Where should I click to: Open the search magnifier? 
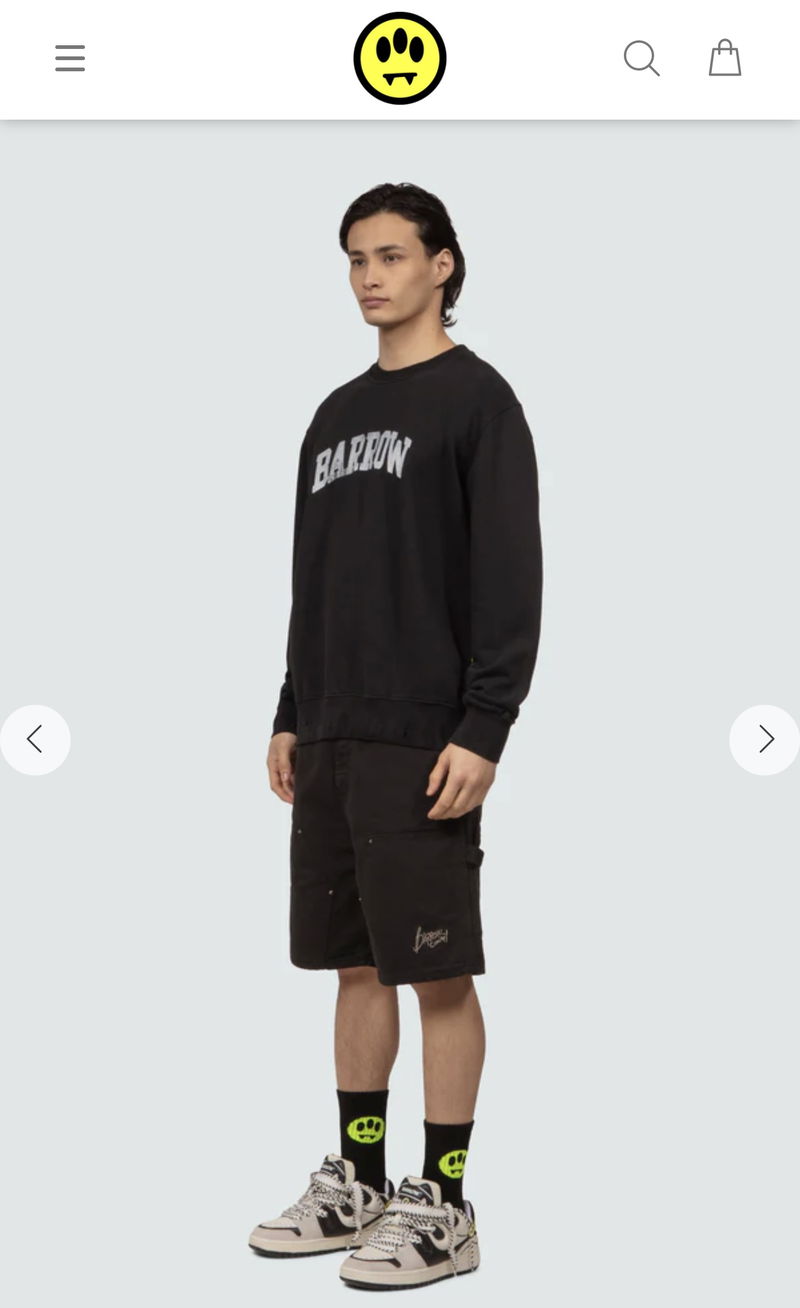[641, 58]
